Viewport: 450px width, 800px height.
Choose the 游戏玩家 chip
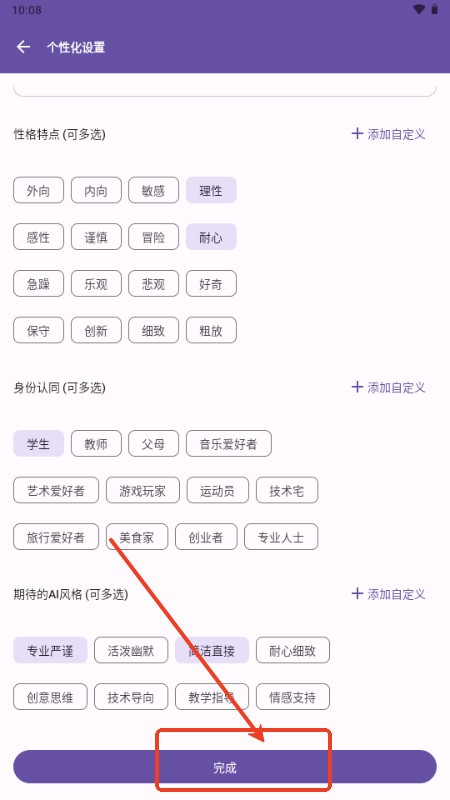(x=142, y=490)
